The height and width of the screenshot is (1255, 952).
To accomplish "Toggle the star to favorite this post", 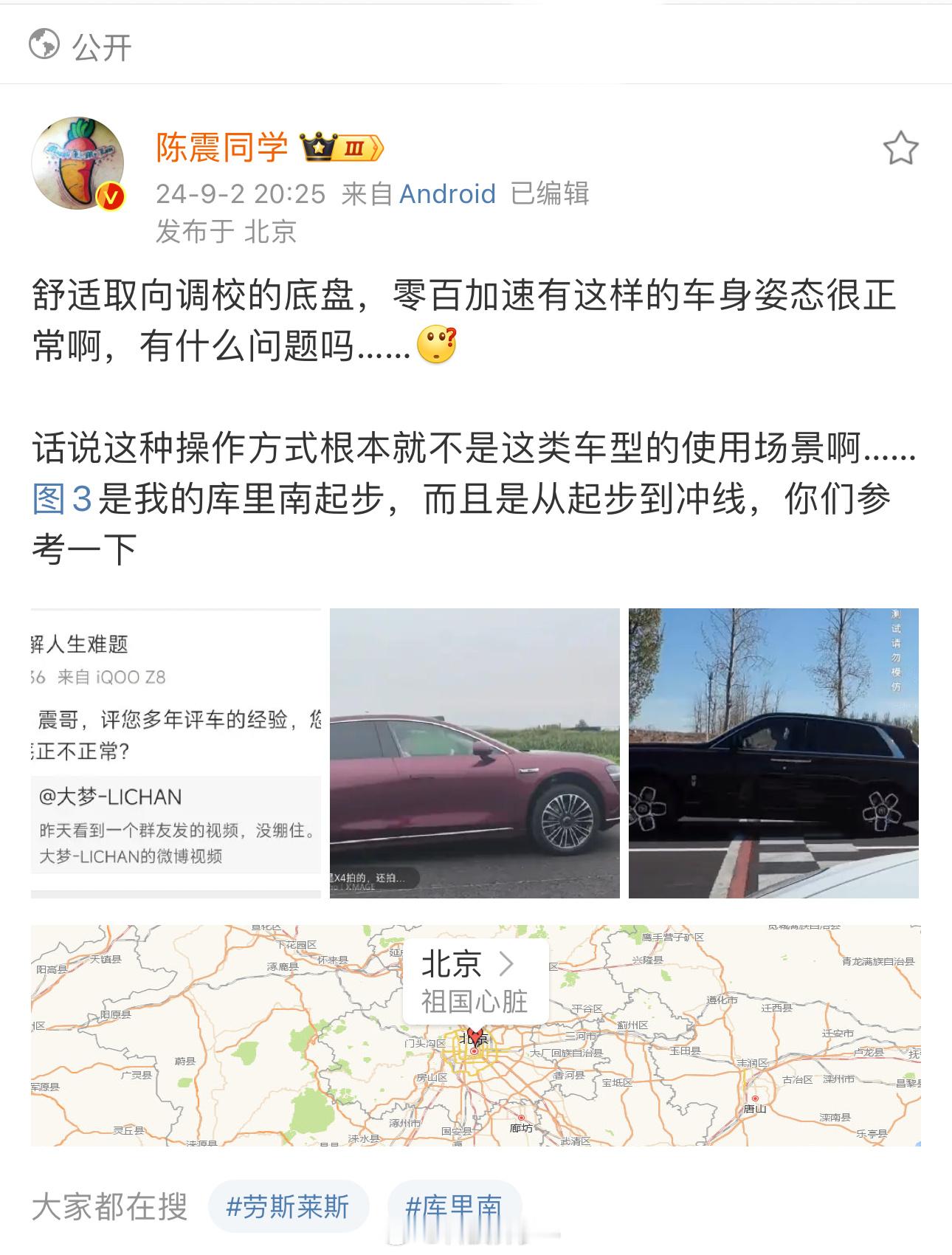I will point(902,148).
